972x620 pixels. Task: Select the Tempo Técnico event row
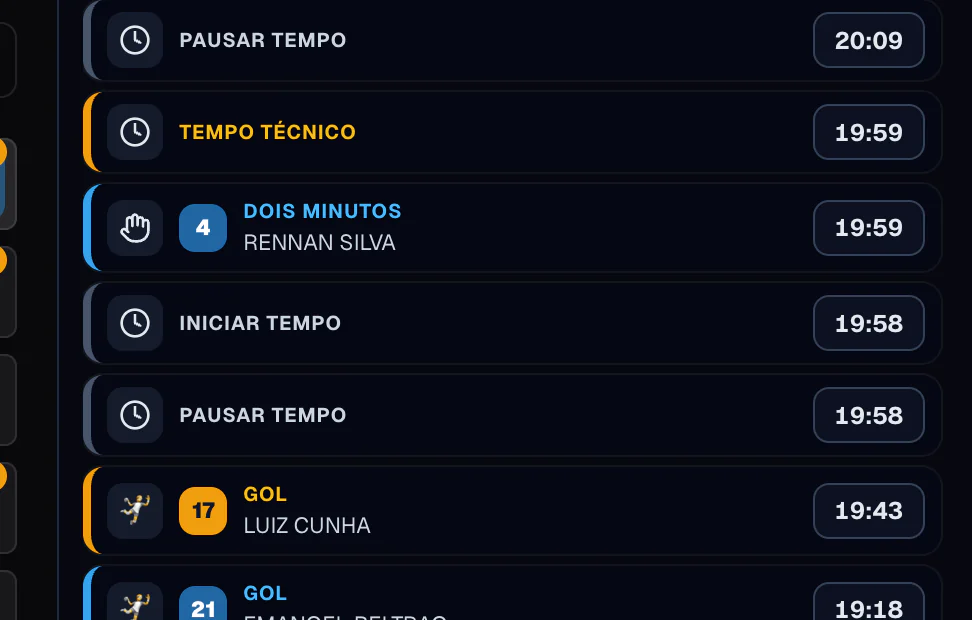[513, 132]
